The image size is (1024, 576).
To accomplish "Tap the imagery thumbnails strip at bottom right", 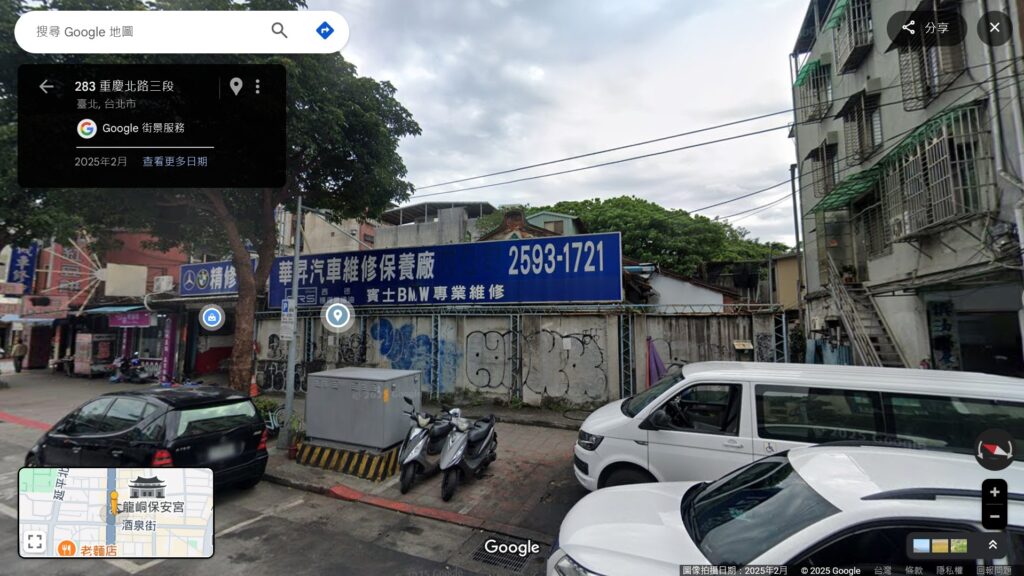I will [940, 545].
